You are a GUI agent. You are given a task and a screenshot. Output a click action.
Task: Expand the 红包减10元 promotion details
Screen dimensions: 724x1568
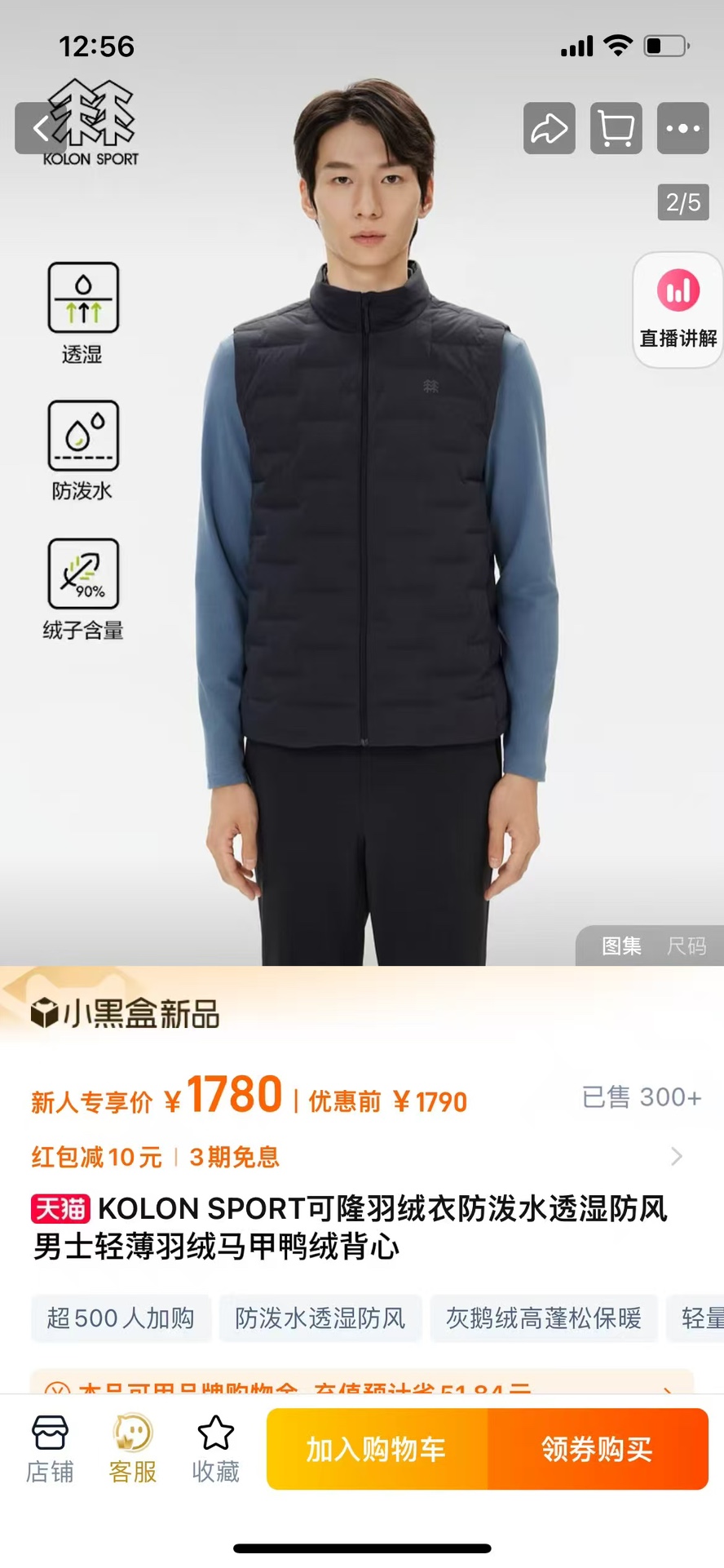(x=675, y=1156)
